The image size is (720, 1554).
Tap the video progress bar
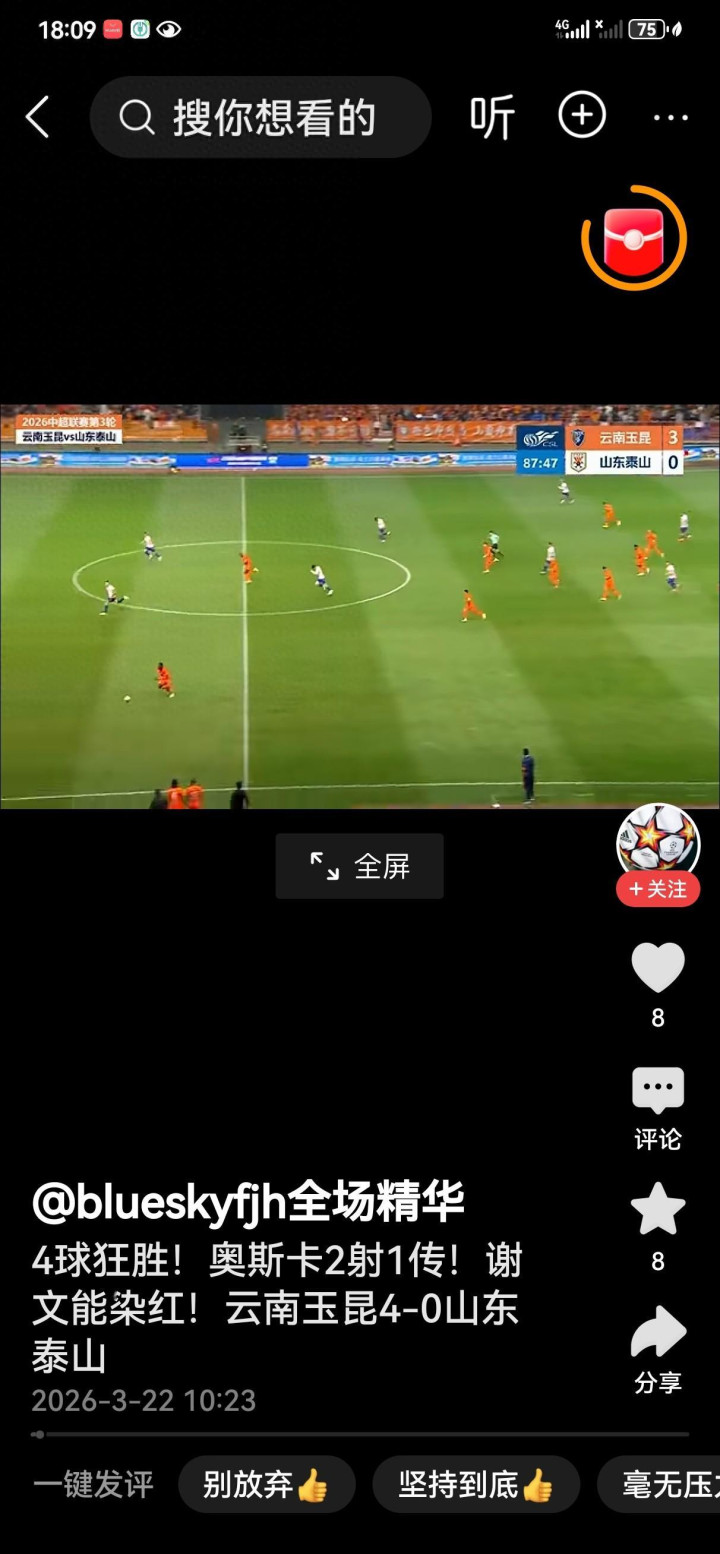coord(360,1434)
